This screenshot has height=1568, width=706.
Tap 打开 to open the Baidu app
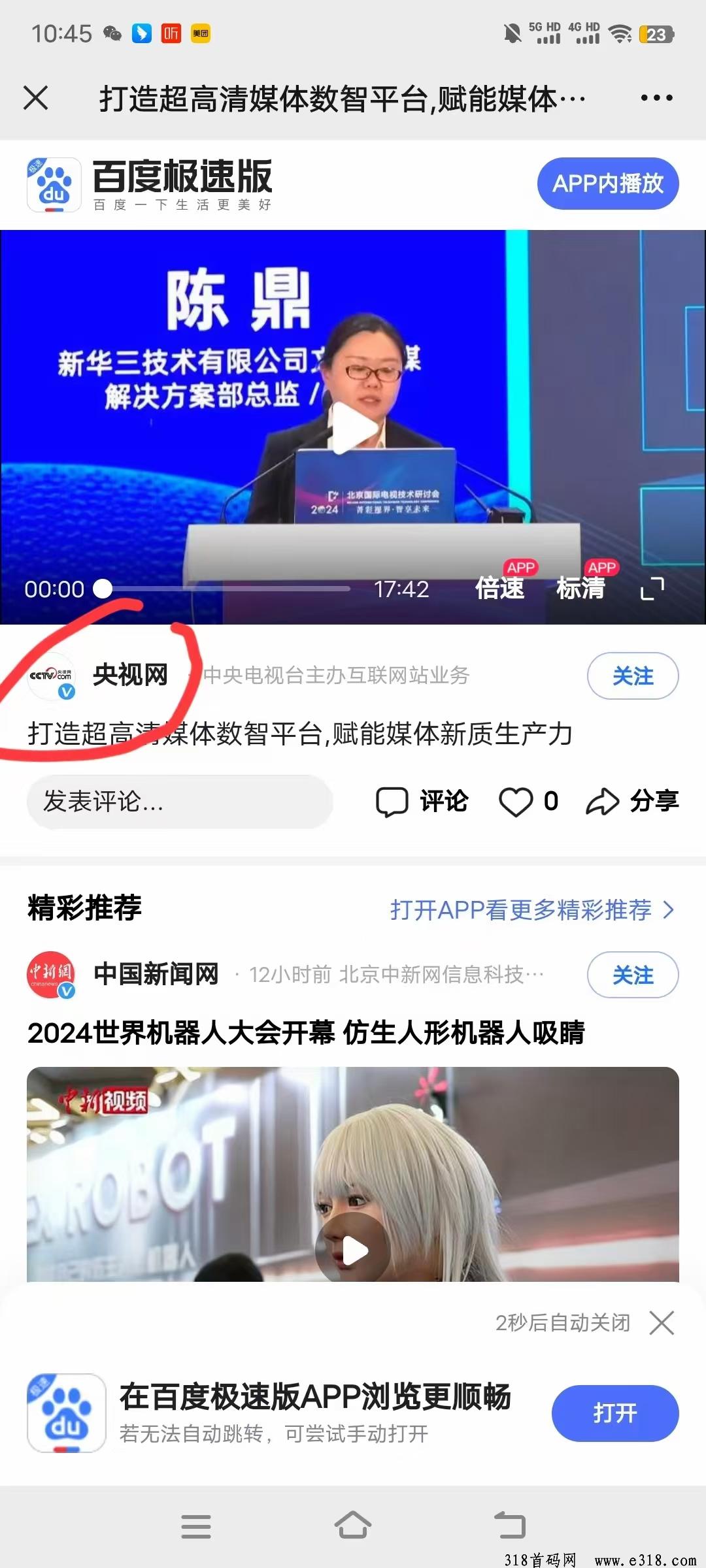[614, 1413]
